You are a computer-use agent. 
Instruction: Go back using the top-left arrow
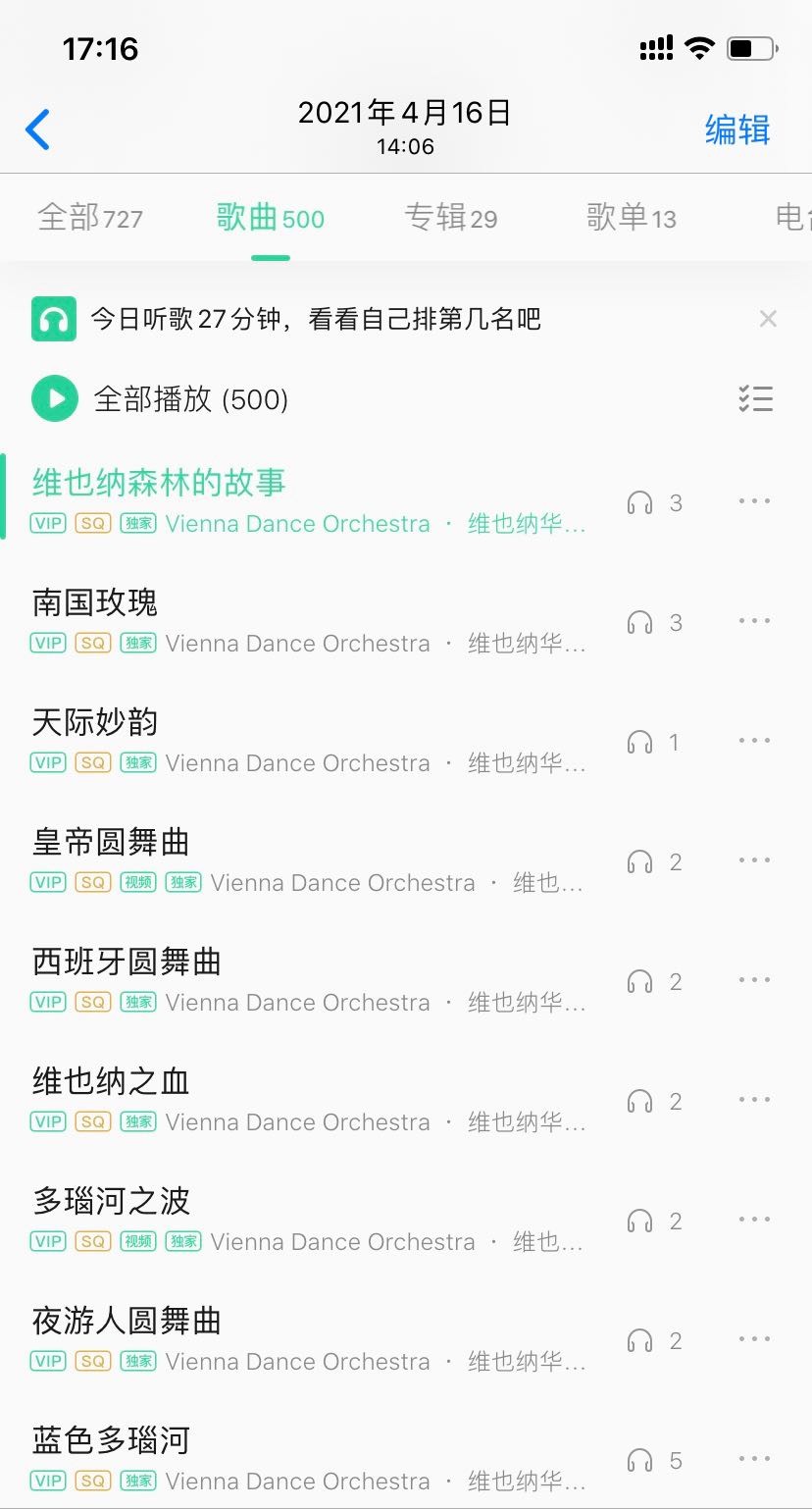point(38,130)
